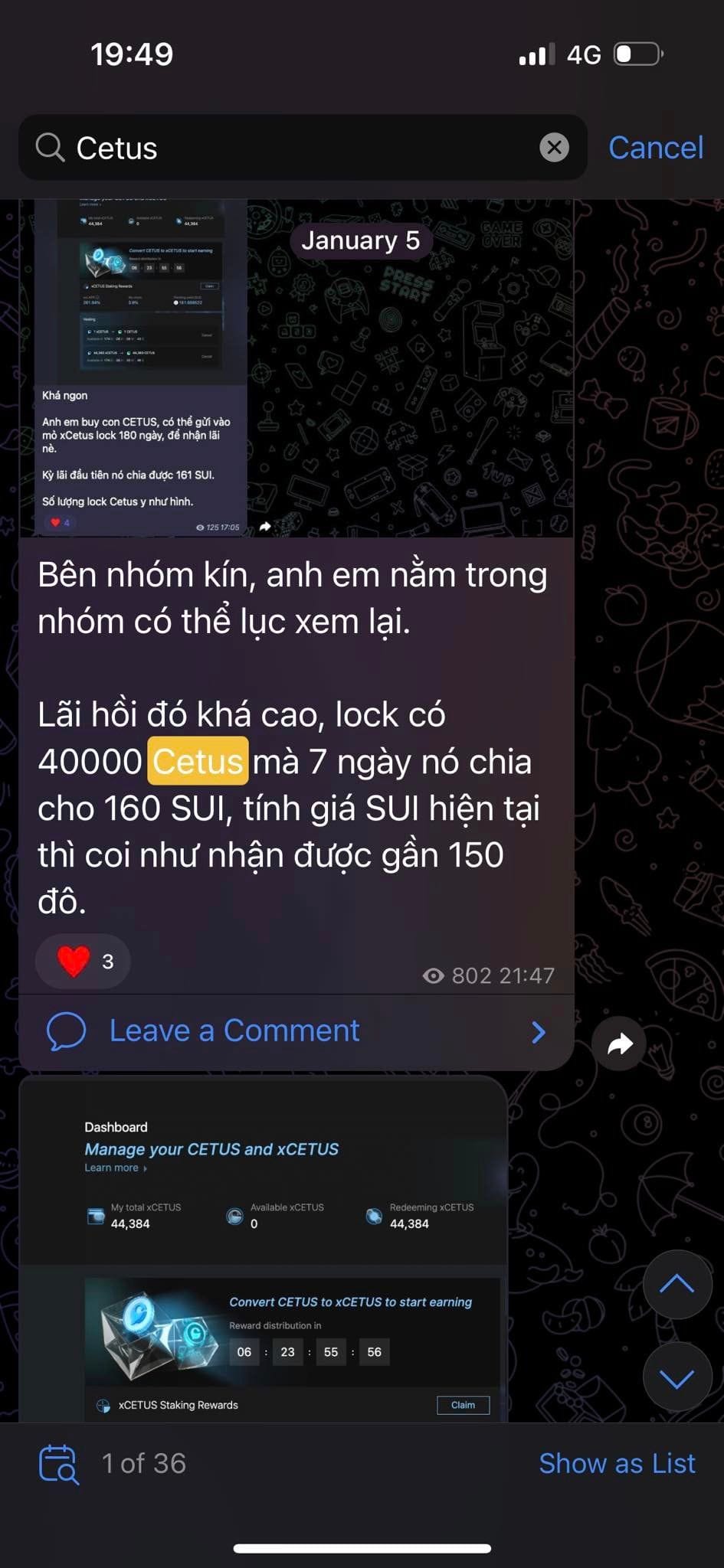The width and height of the screenshot is (724, 1568).
Task: Show search results as list
Action: (617, 1464)
